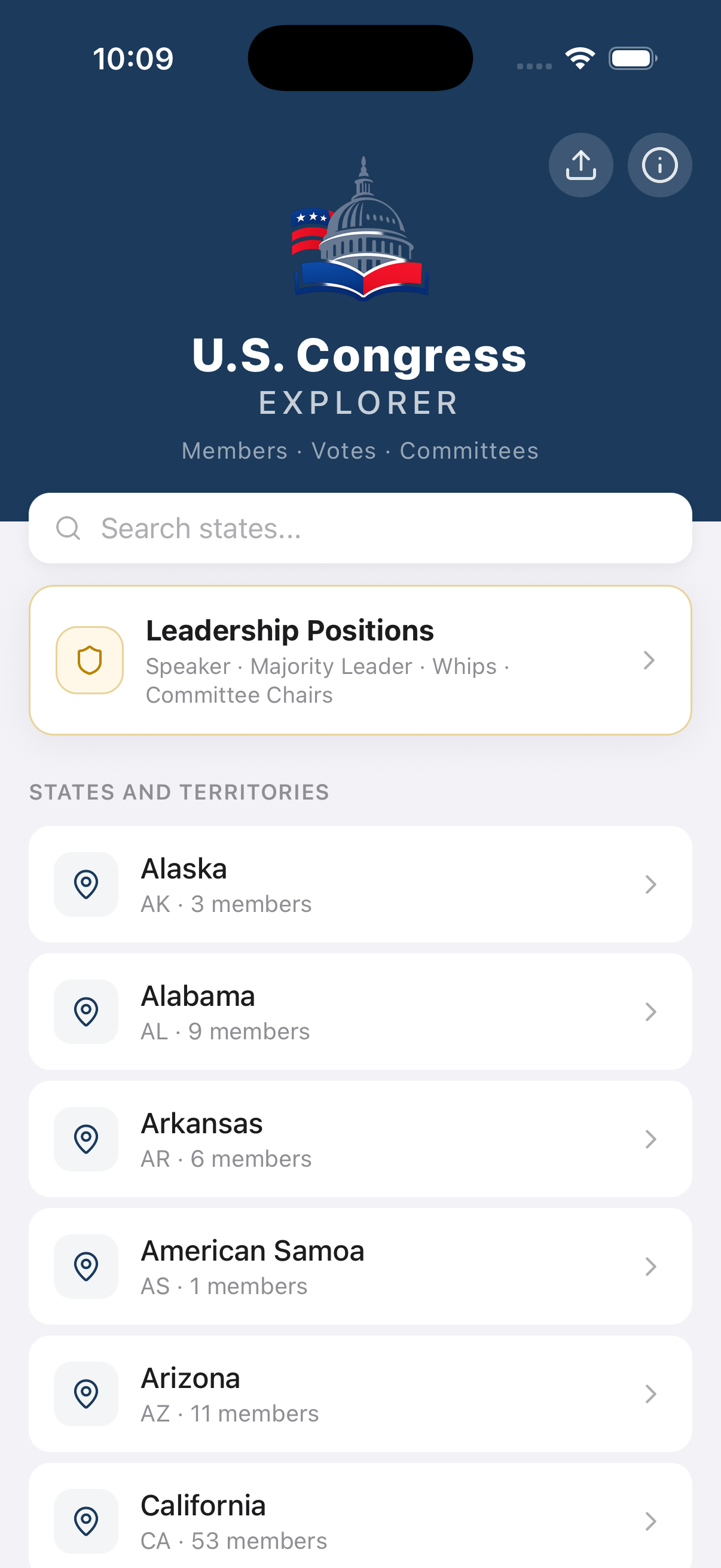This screenshot has height=1568, width=721.
Task: Select the Leadership Positions card
Action: (x=360, y=660)
